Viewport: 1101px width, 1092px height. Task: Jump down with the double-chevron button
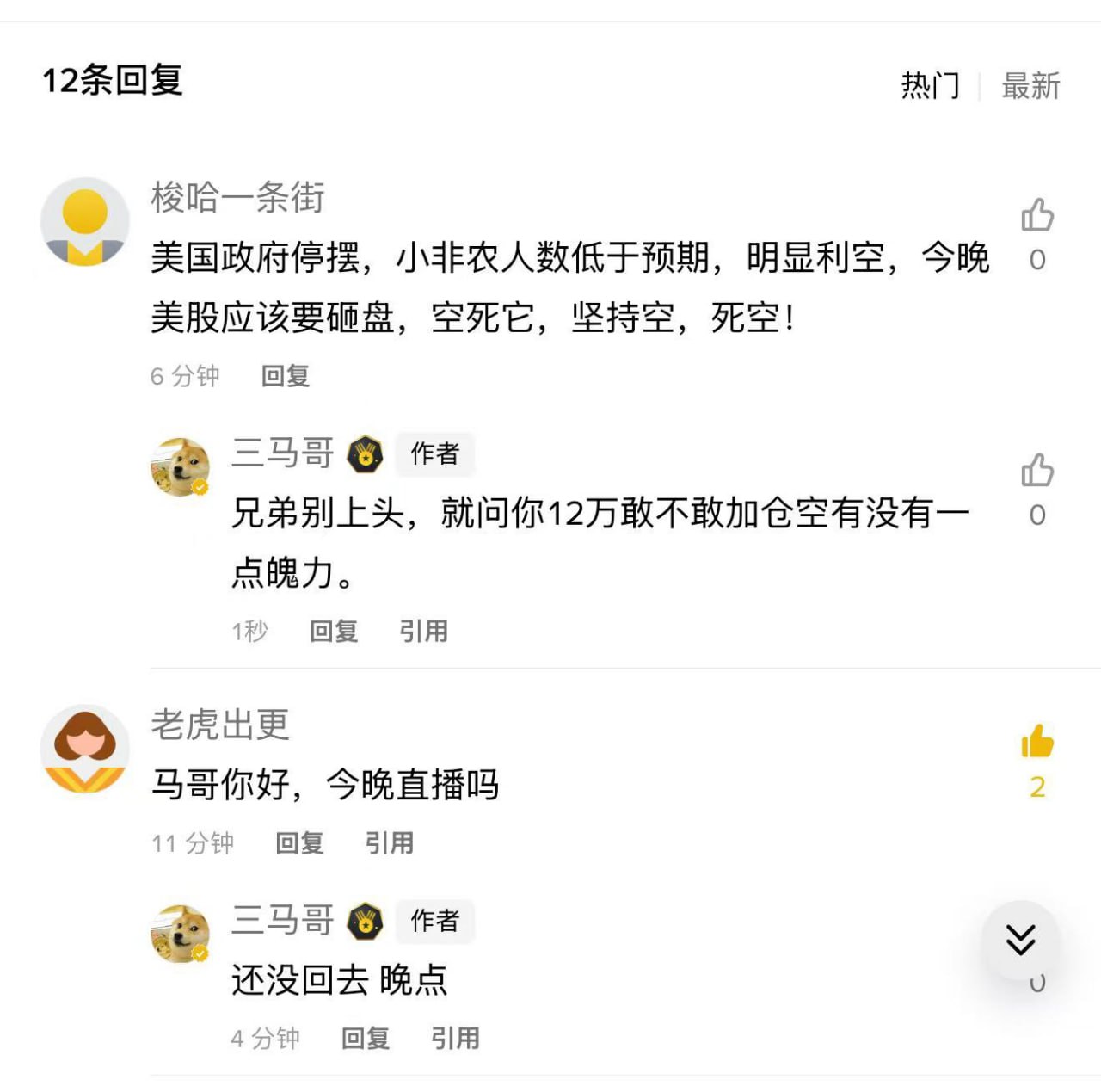point(1021,940)
